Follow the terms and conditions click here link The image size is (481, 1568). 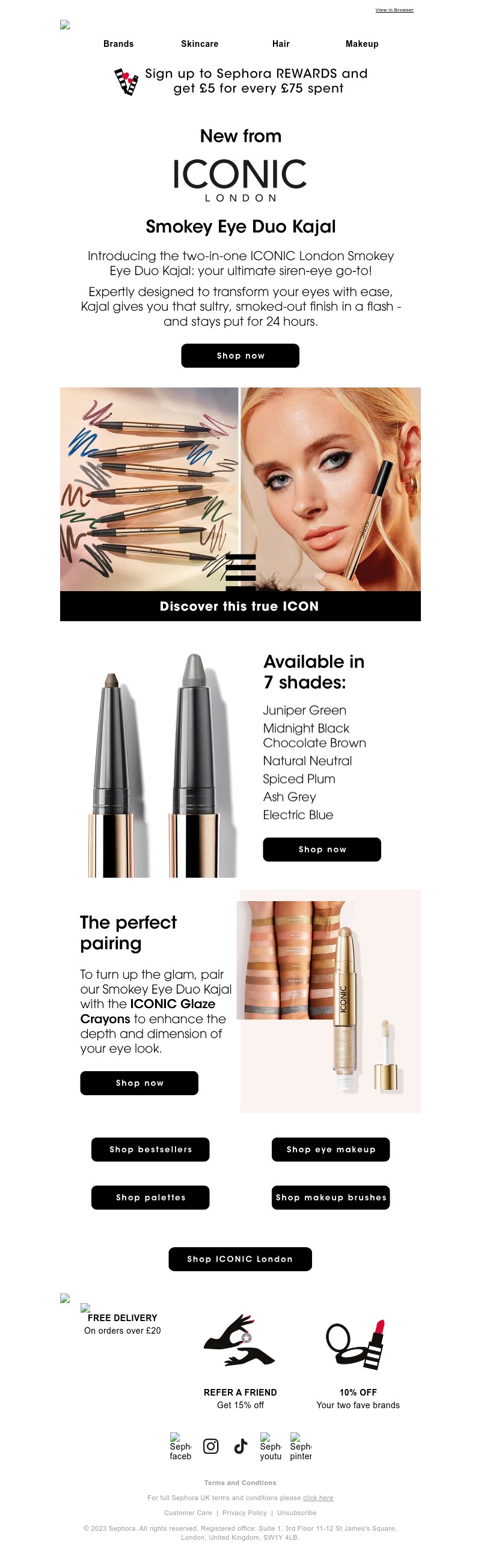[x=318, y=1497]
